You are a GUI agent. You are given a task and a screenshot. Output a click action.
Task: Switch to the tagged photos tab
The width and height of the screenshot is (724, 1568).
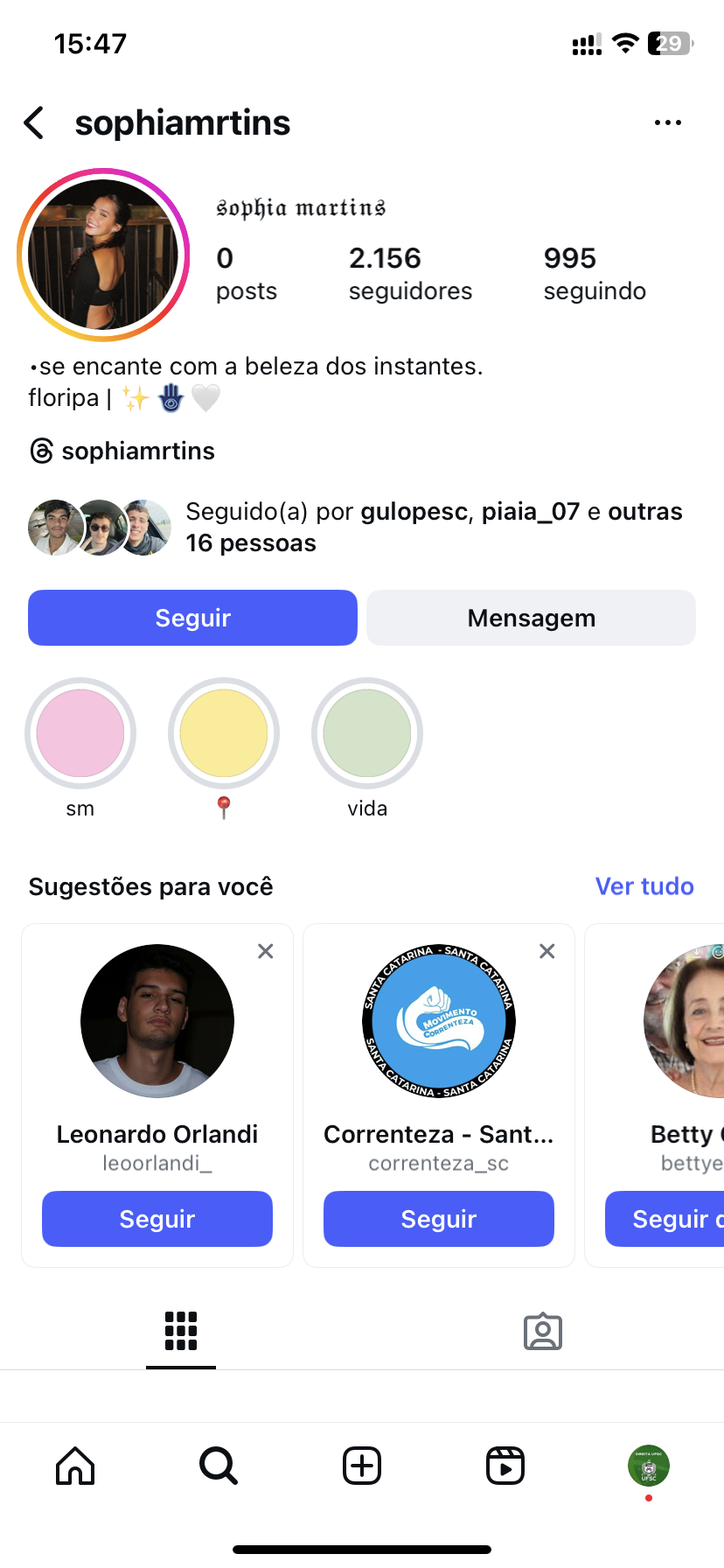coord(542,1332)
